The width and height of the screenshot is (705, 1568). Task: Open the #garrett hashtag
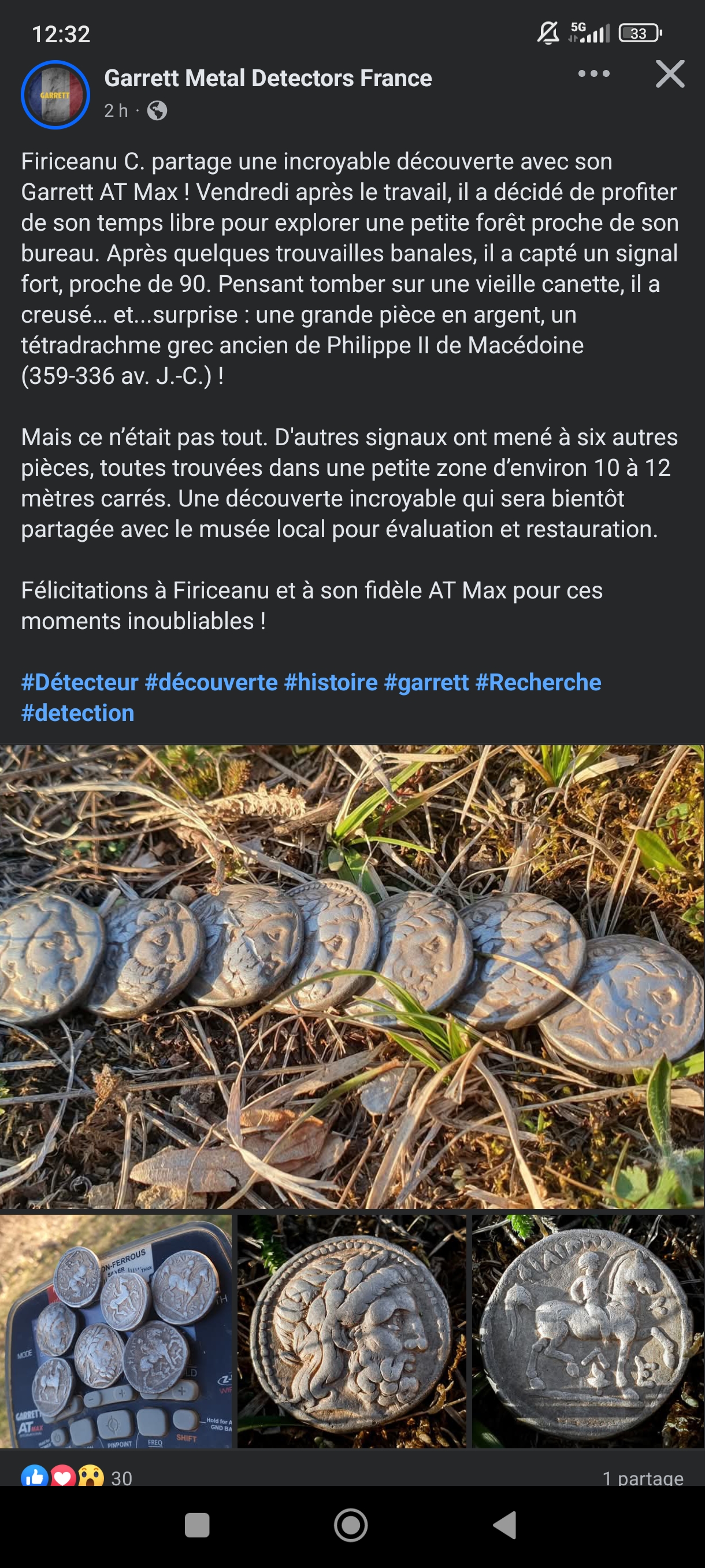pos(426,682)
